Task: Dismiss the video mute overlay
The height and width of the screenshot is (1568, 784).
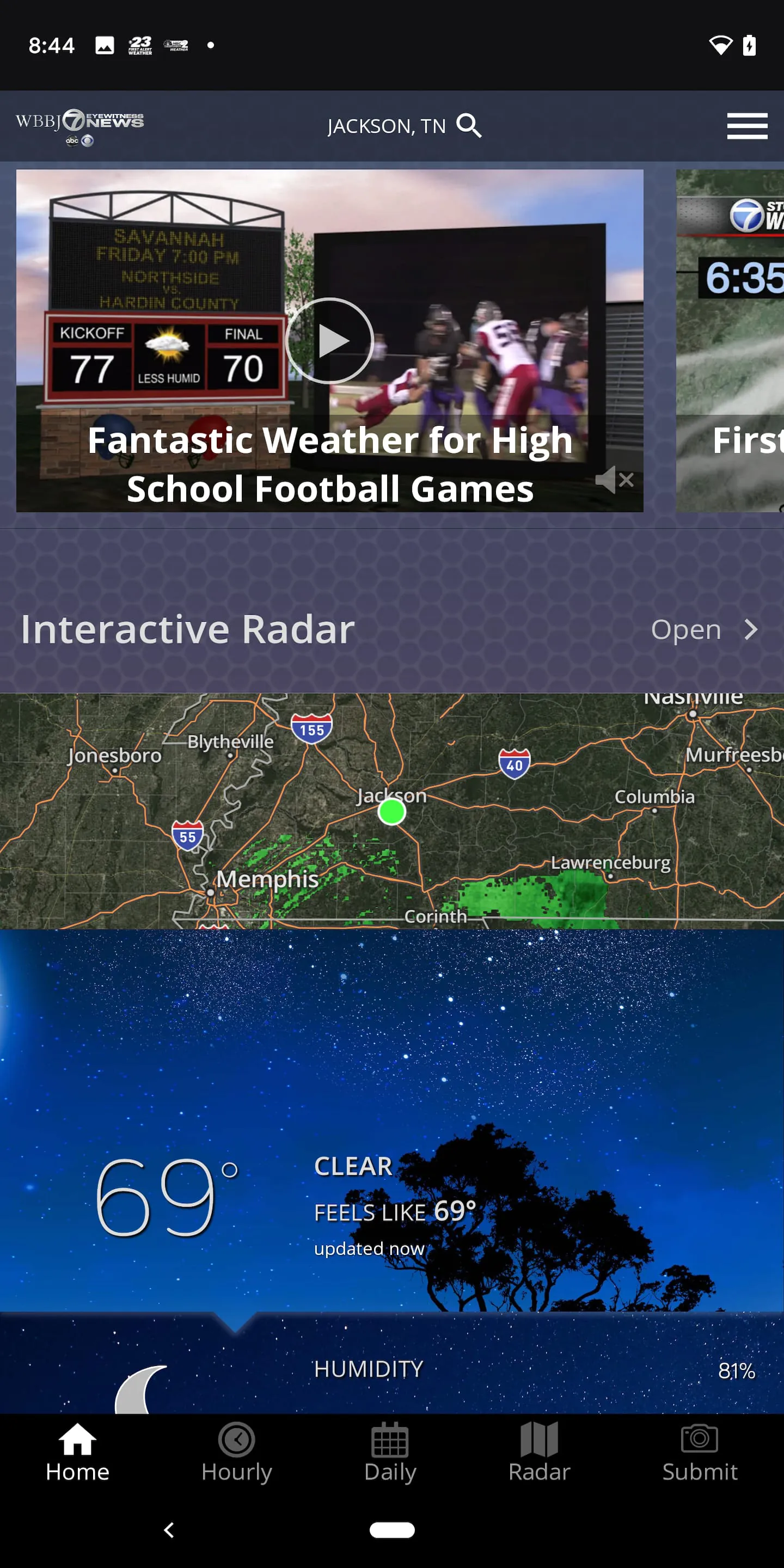Action: [x=628, y=480]
